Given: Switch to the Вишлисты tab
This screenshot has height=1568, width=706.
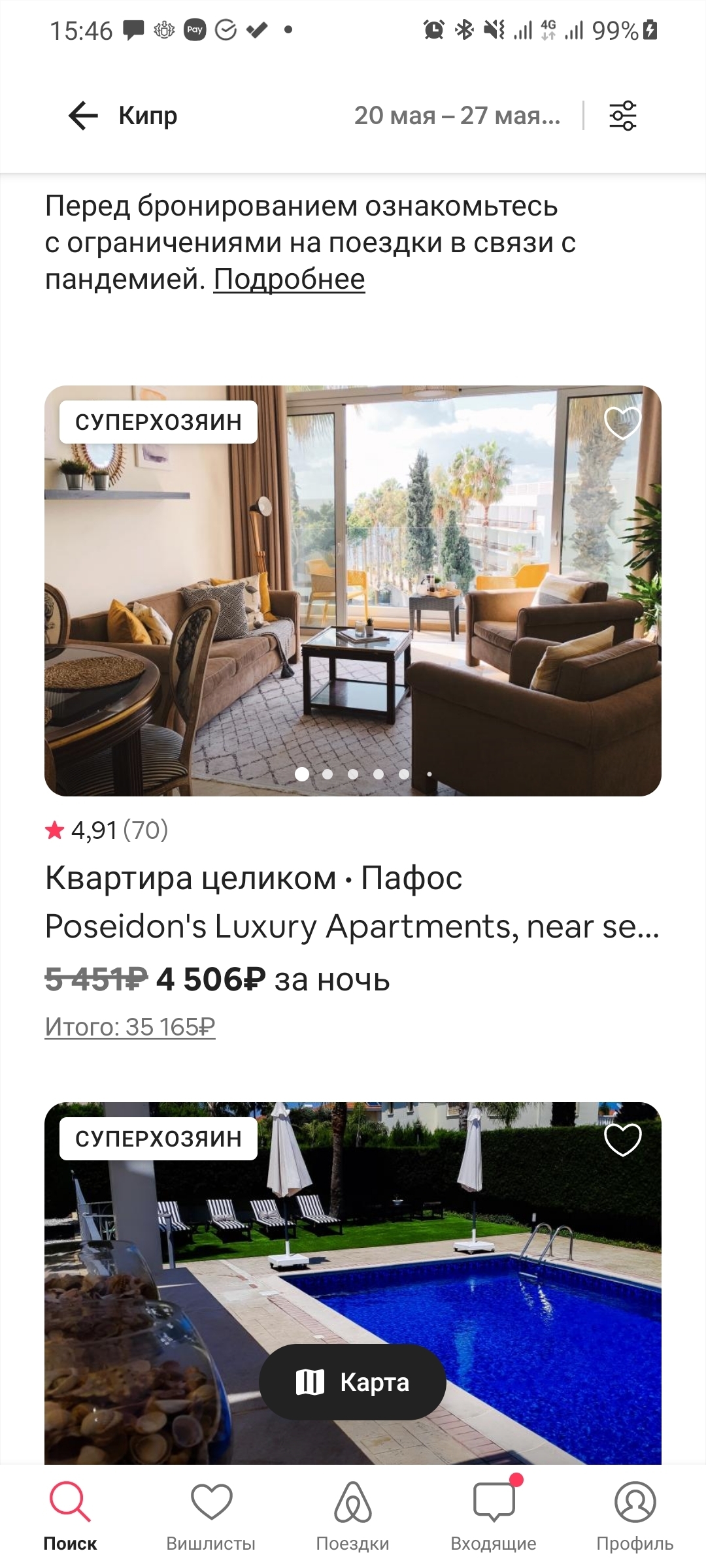Looking at the screenshot, I should click(x=211, y=1516).
